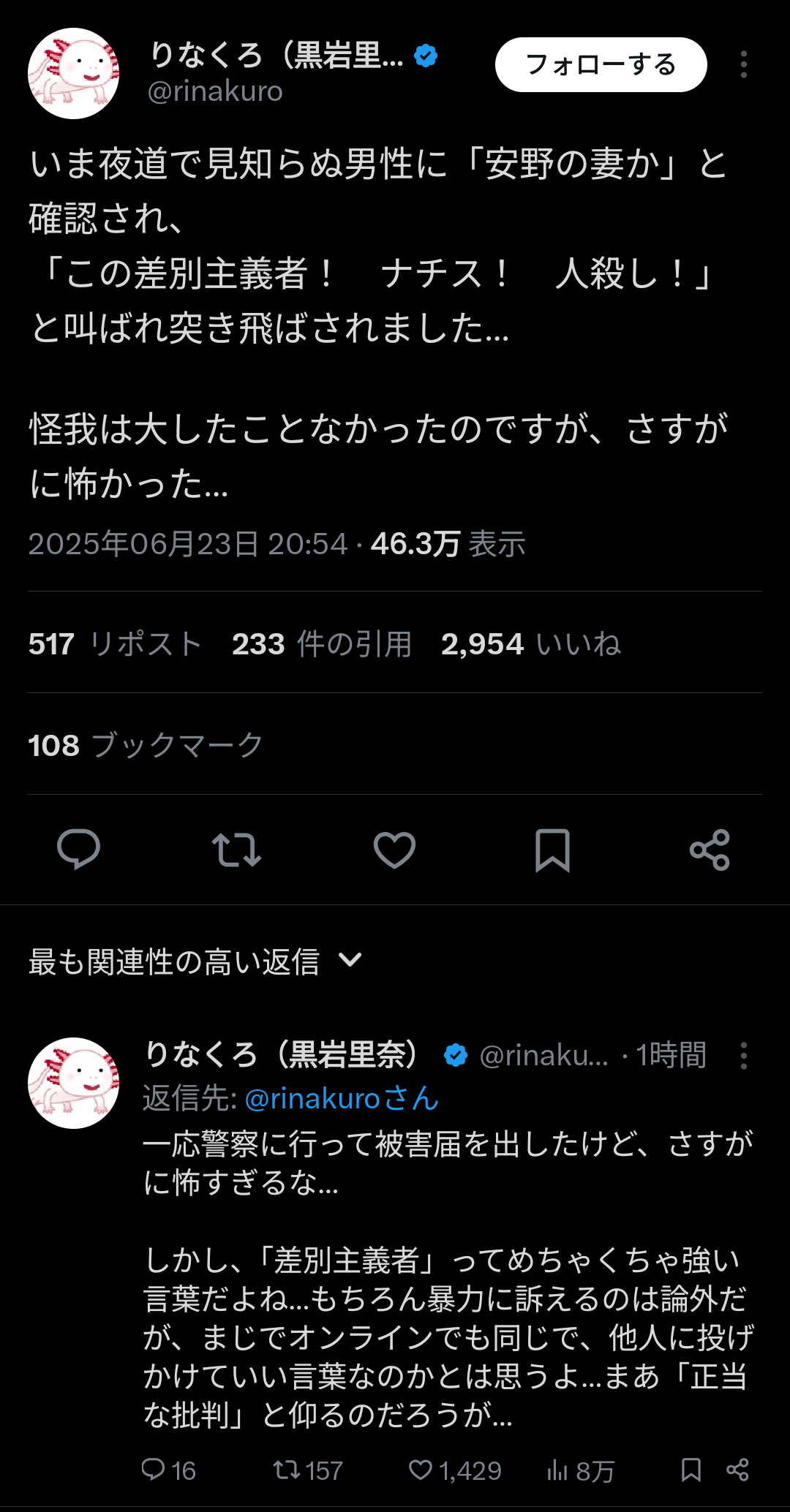Comment on the reply with 16 replies
The image size is (790, 1512).
(x=168, y=1470)
